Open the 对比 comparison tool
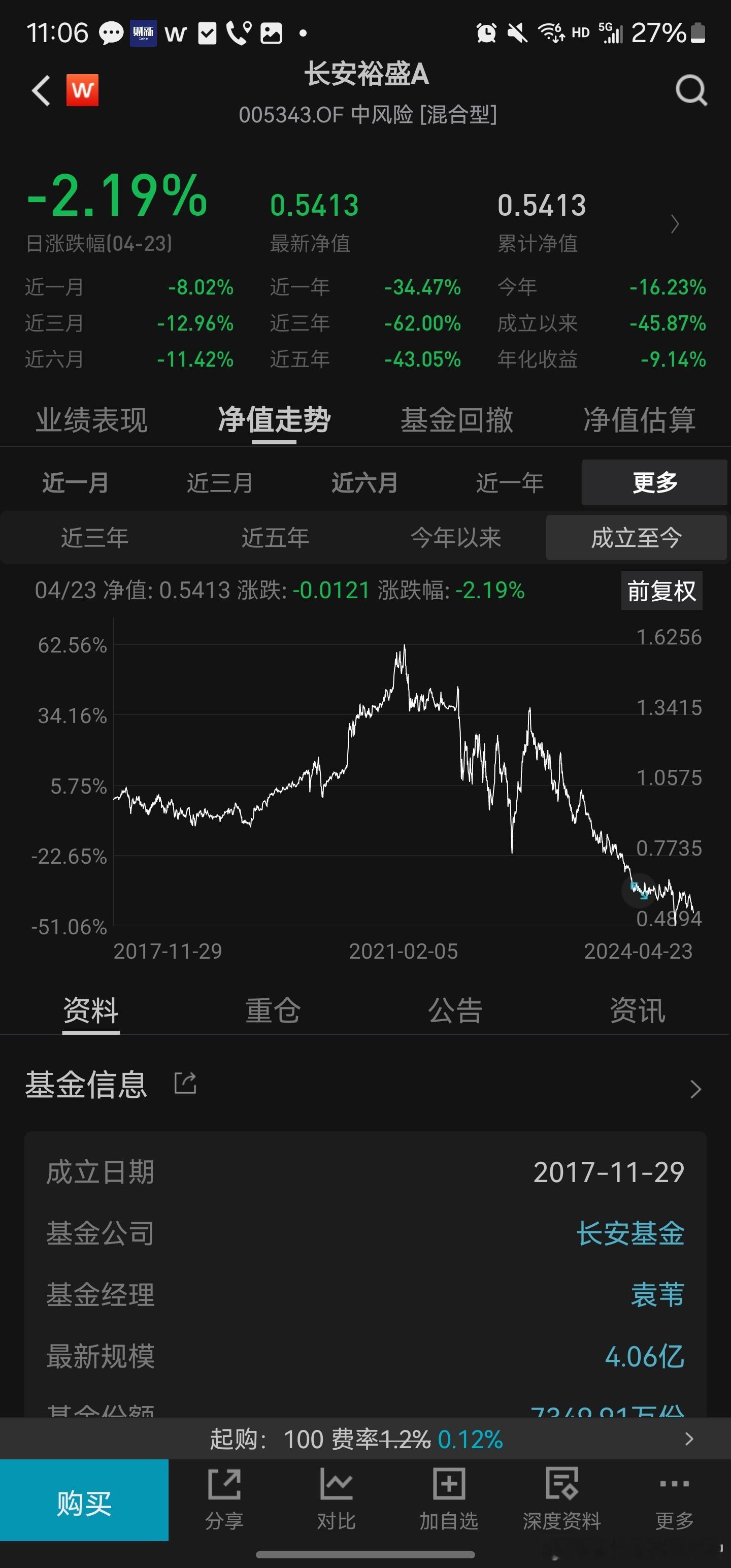Image resolution: width=731 pixels, height=1568 pixels. 336,1500
